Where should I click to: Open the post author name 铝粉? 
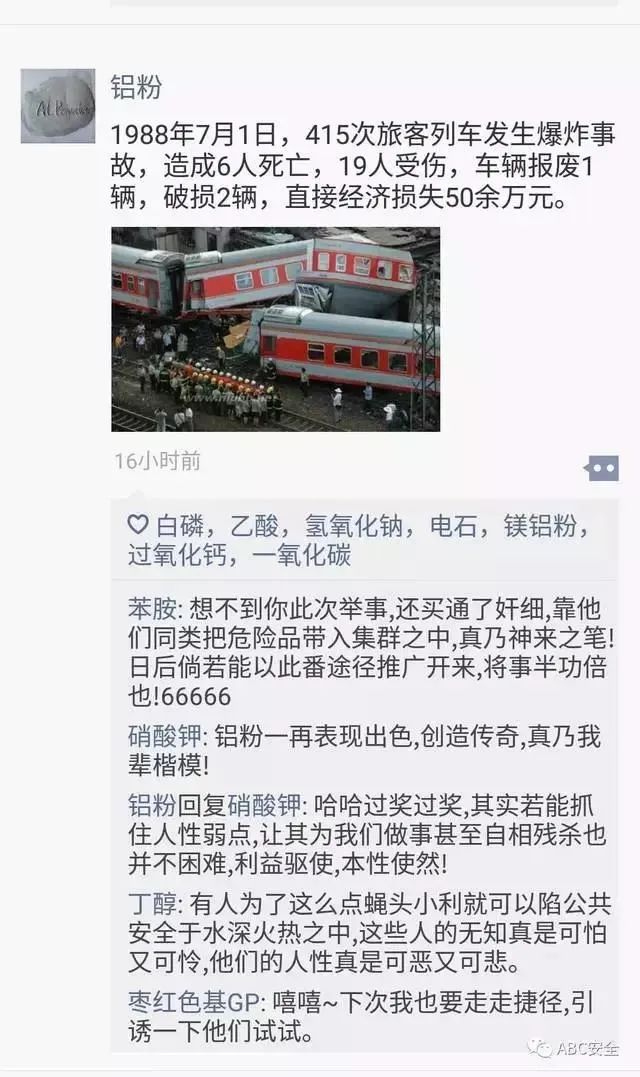coord(136,88)
